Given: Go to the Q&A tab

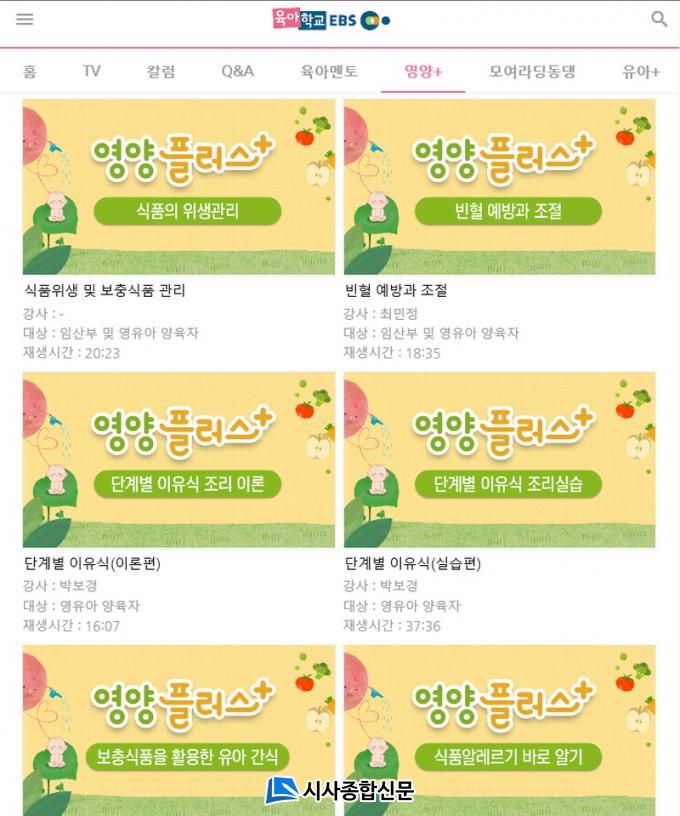Looking at the screenshot, I should (238, 71).
